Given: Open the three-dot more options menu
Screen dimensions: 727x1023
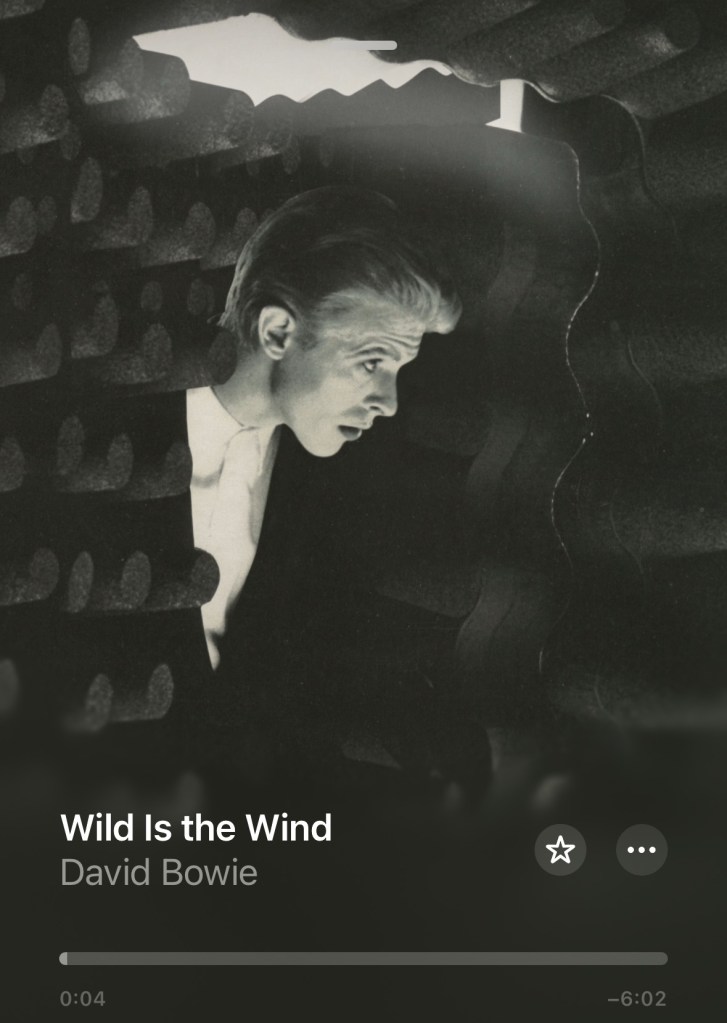Looking at the screenshot, I should [x=641, y=850].
